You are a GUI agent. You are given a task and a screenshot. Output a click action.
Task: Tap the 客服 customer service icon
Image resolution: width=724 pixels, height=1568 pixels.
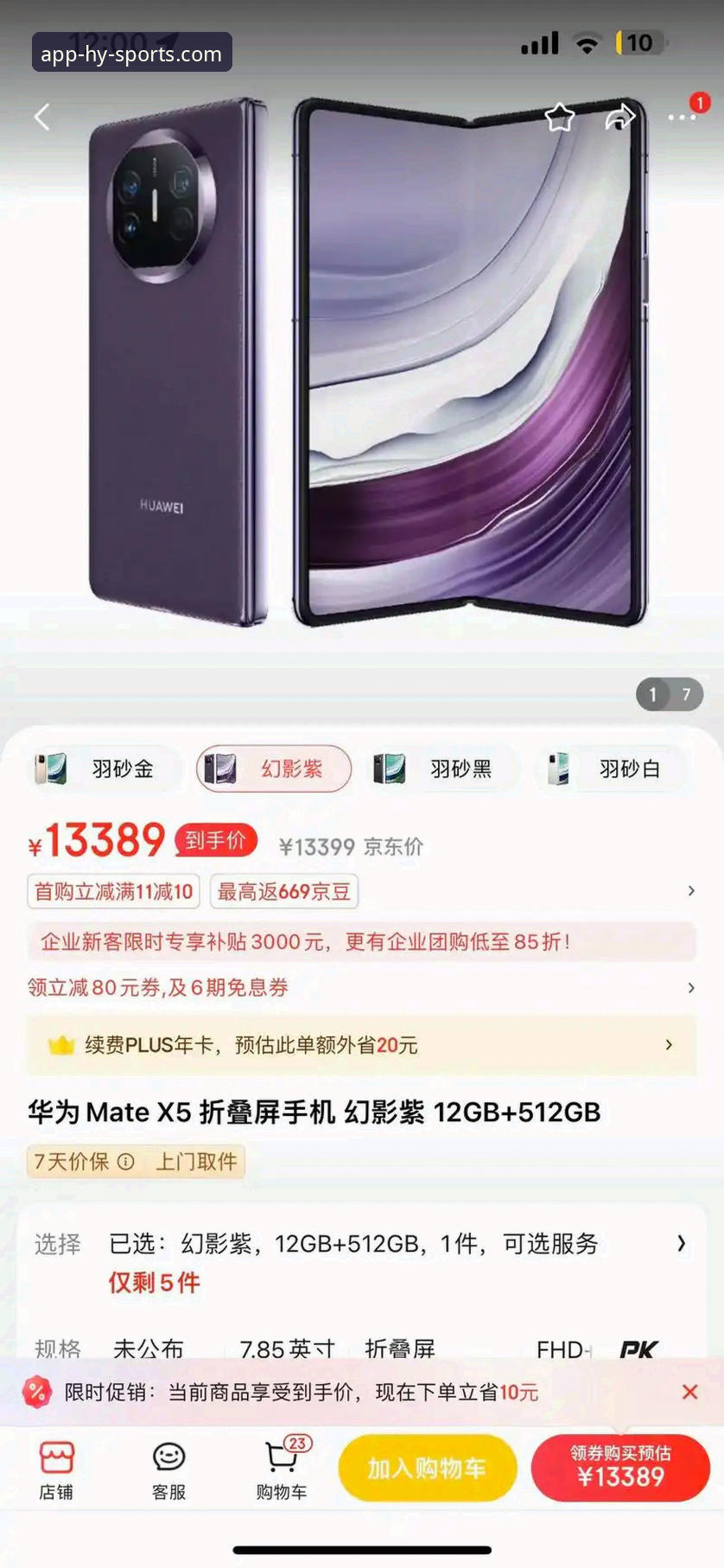tap(168, 1469)
